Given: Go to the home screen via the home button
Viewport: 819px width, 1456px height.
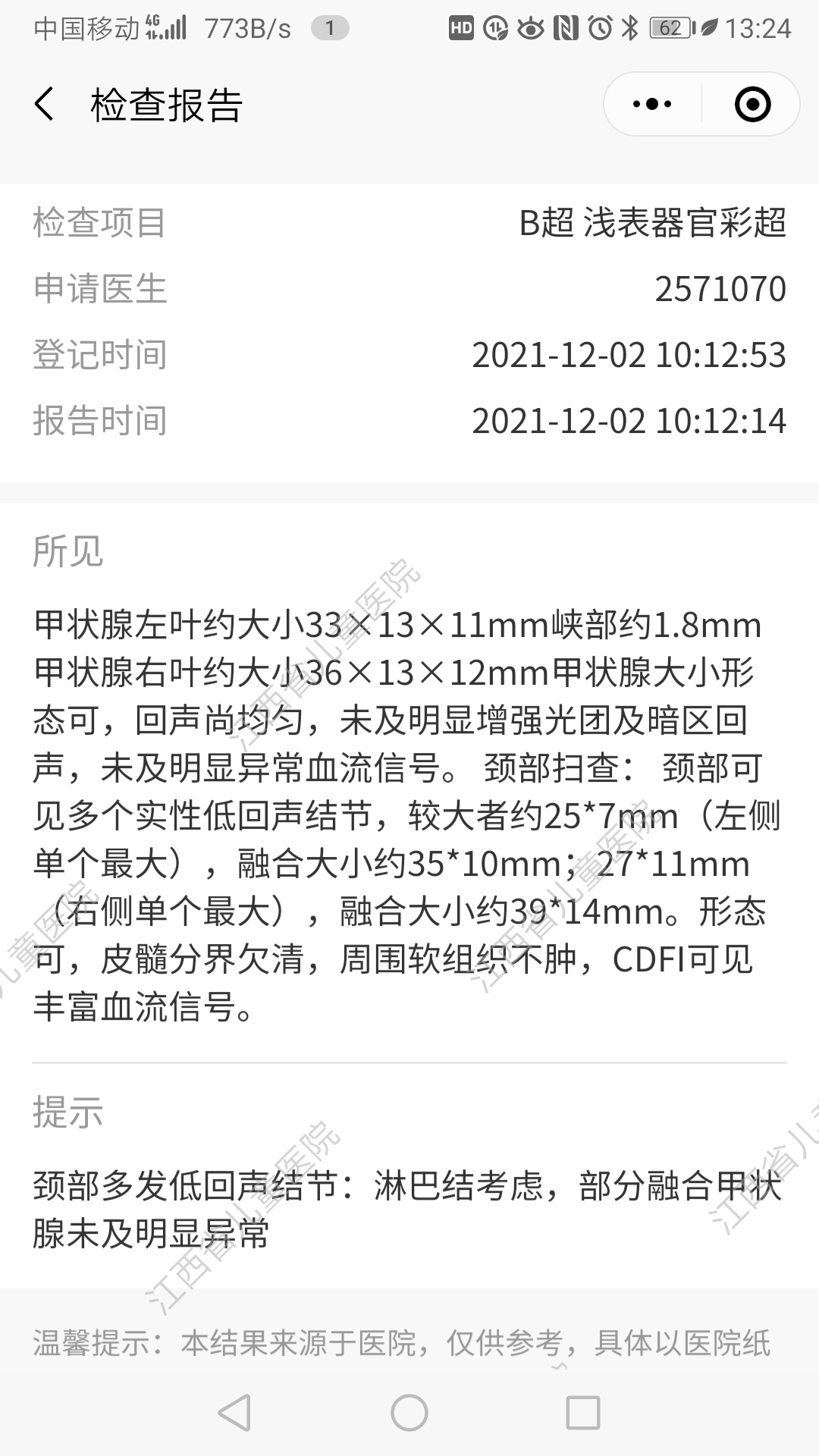Looking at the screenshot, I should (409, 1413).
